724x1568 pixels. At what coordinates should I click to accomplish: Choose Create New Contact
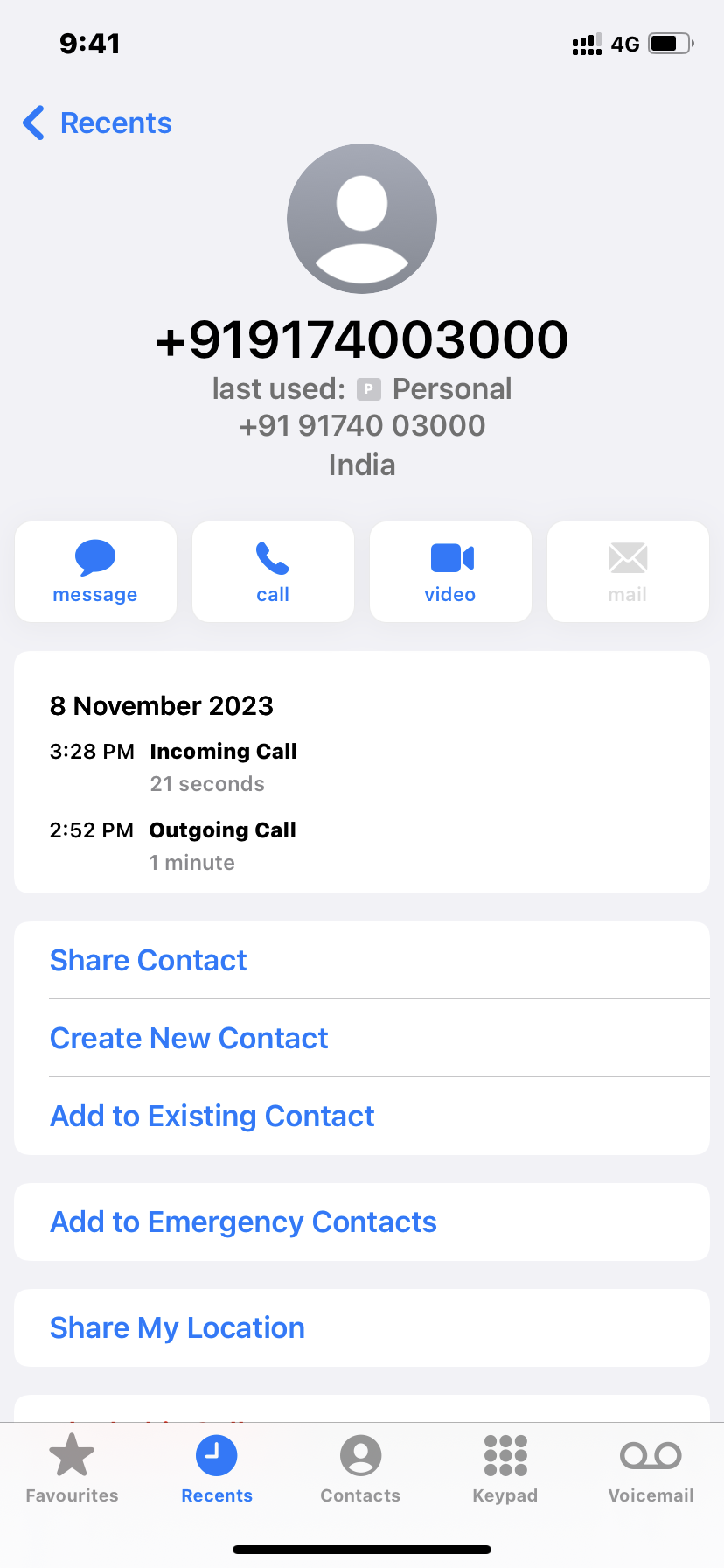(x=189, y=1039)
